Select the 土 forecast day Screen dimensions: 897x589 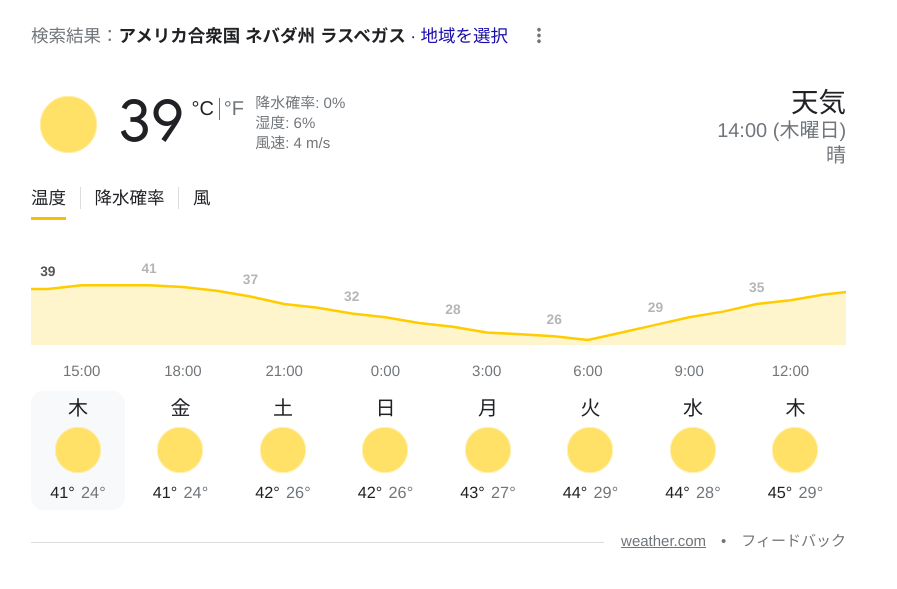[283, 450]
